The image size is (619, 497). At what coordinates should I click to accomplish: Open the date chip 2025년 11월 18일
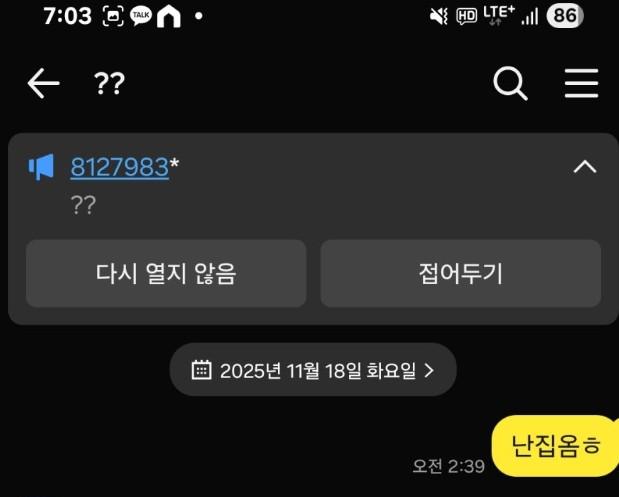(312, 370)
